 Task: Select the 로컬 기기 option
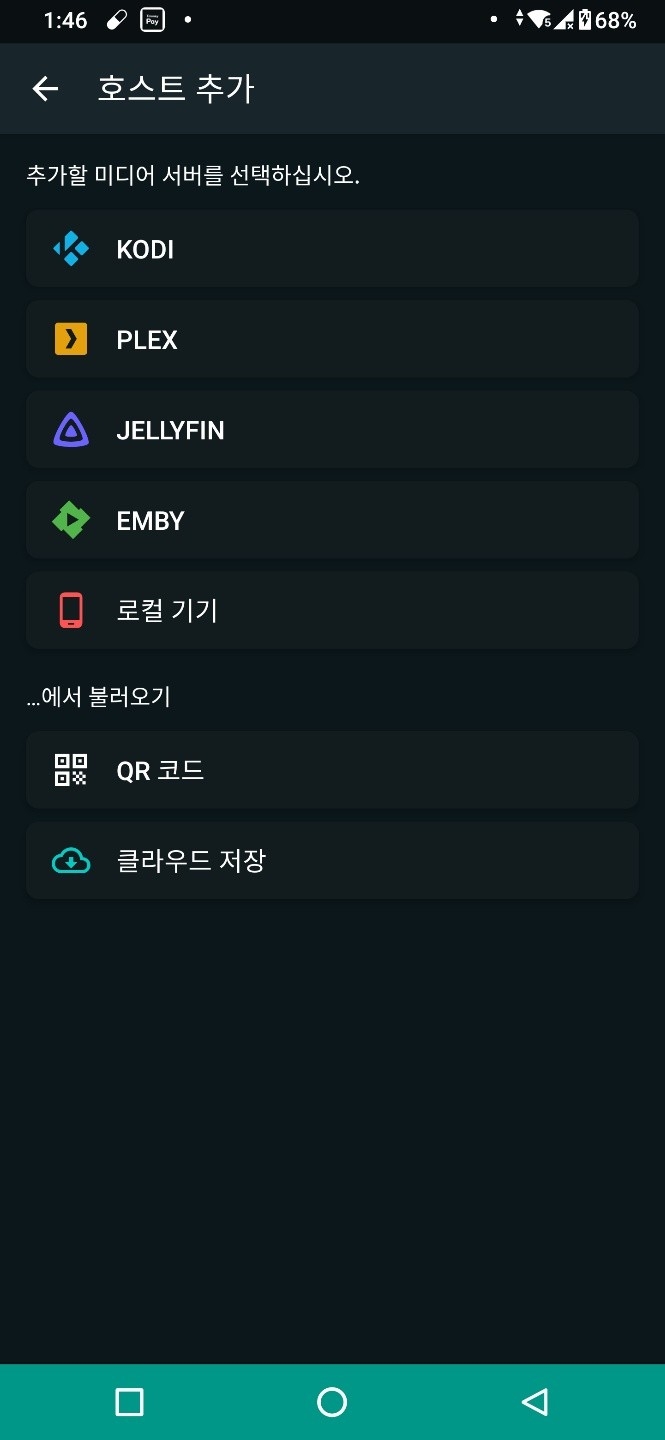click(x=332, y=610)
